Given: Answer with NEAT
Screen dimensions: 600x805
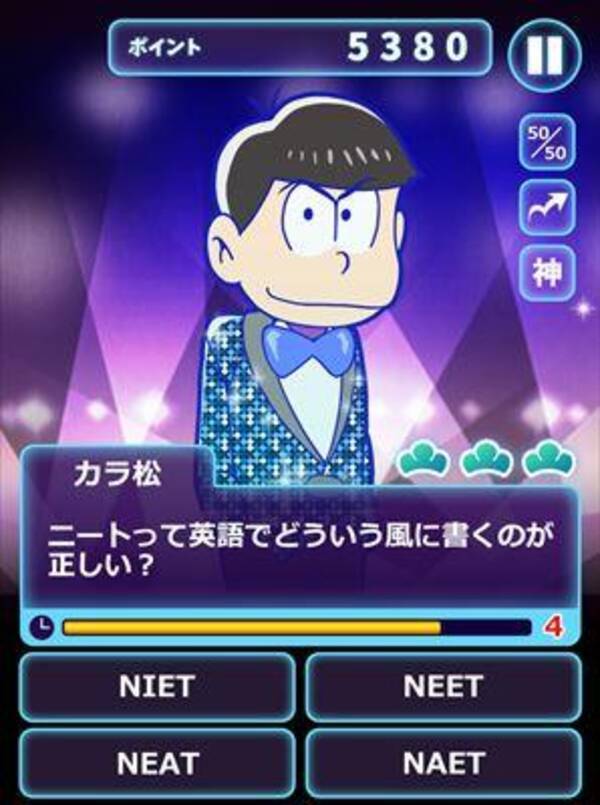Looking at the screenshot, I should coord(157,763).
